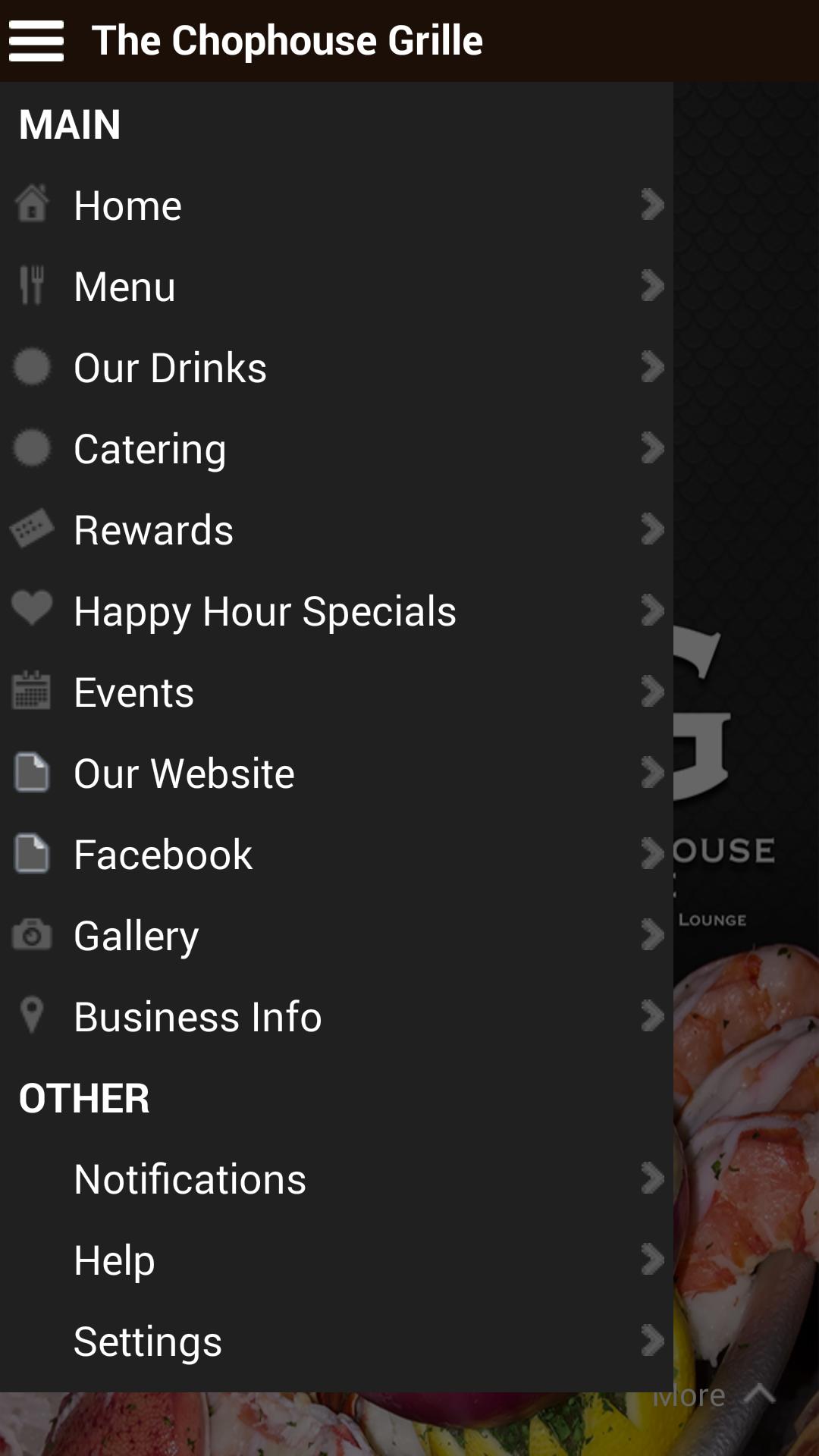The image size is (819, 1456).
Task: Select the heart icon beside Happy Hour Specials
Action: 32,609
